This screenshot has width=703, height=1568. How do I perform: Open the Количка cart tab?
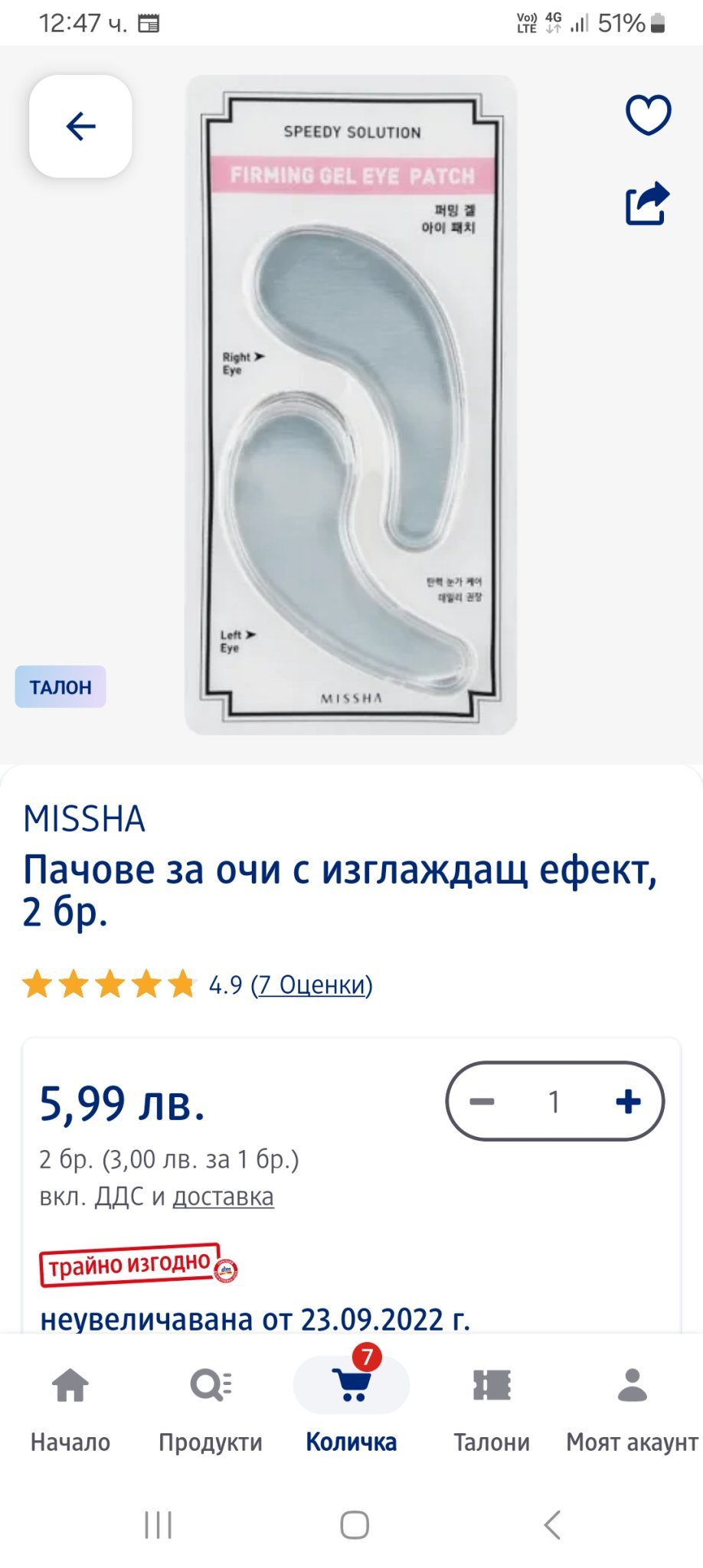pyautogui.click(x=351, y=1406)
